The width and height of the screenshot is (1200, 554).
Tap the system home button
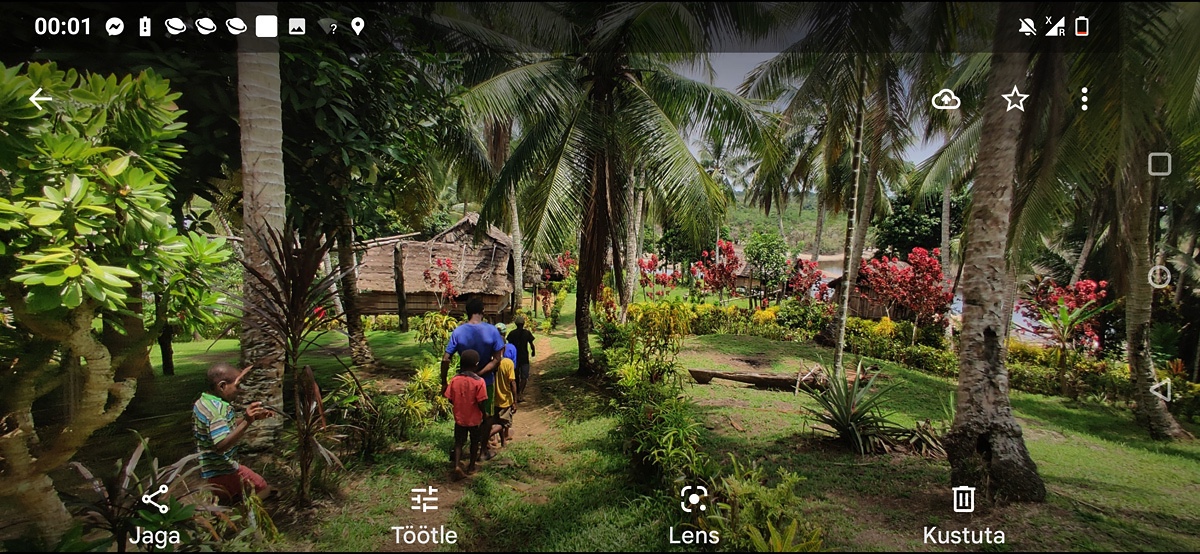pyautogui.click(x=1159, y=277)
